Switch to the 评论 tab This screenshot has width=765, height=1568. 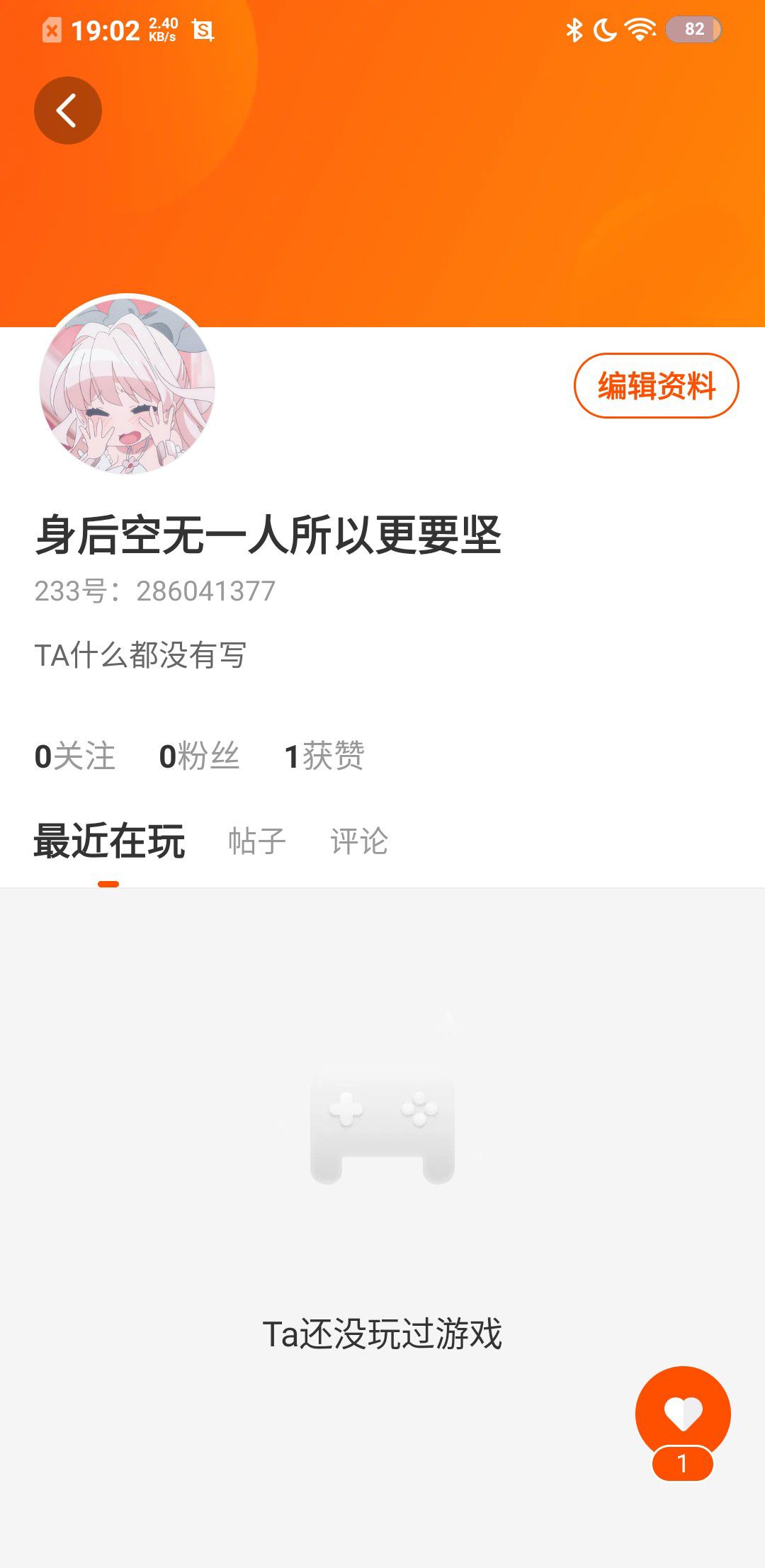coord(359,841)
